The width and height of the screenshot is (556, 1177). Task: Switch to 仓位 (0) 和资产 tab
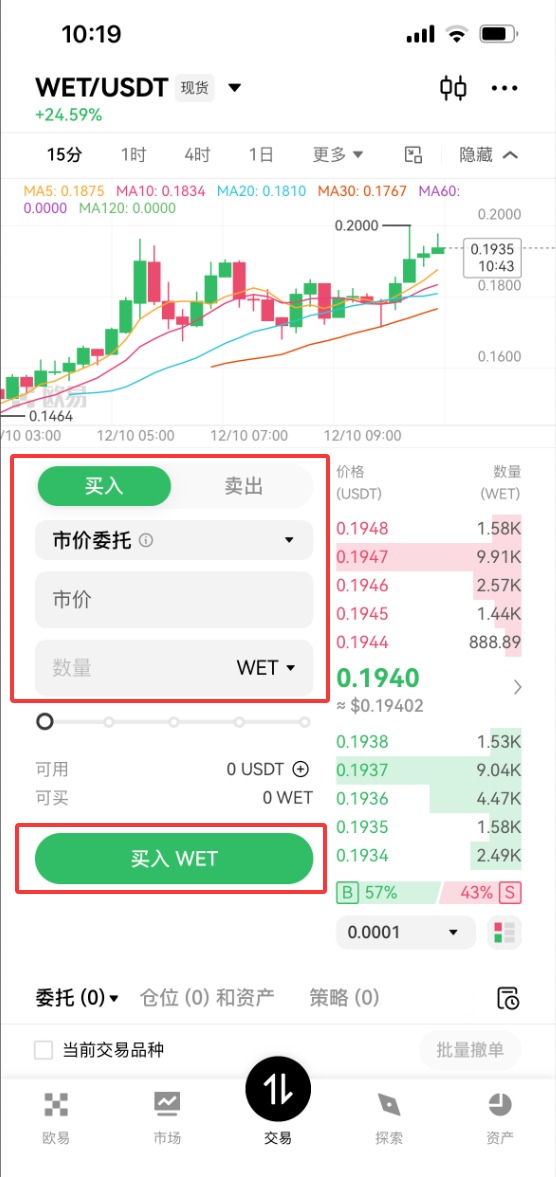click(x=207, y=998)
